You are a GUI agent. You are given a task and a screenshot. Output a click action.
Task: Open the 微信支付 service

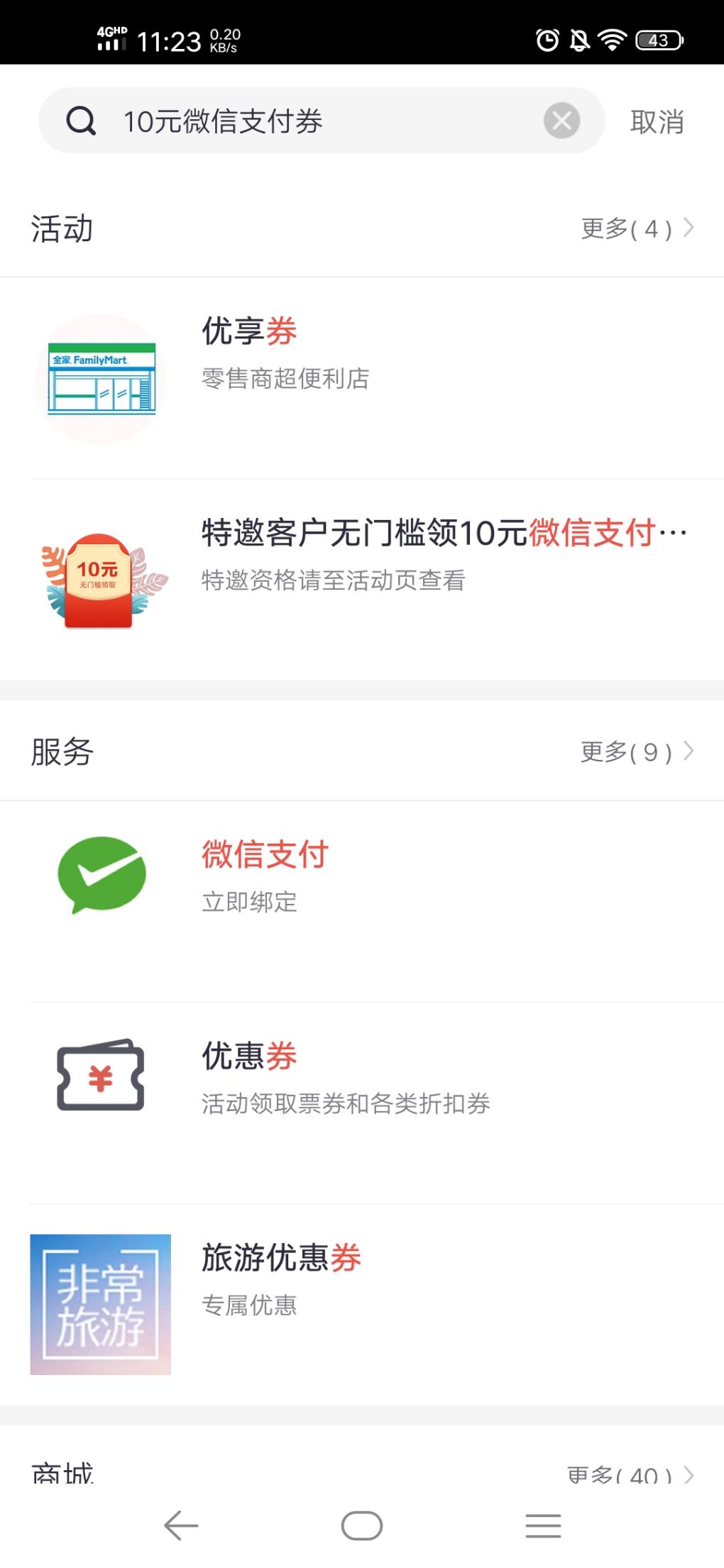362,876
